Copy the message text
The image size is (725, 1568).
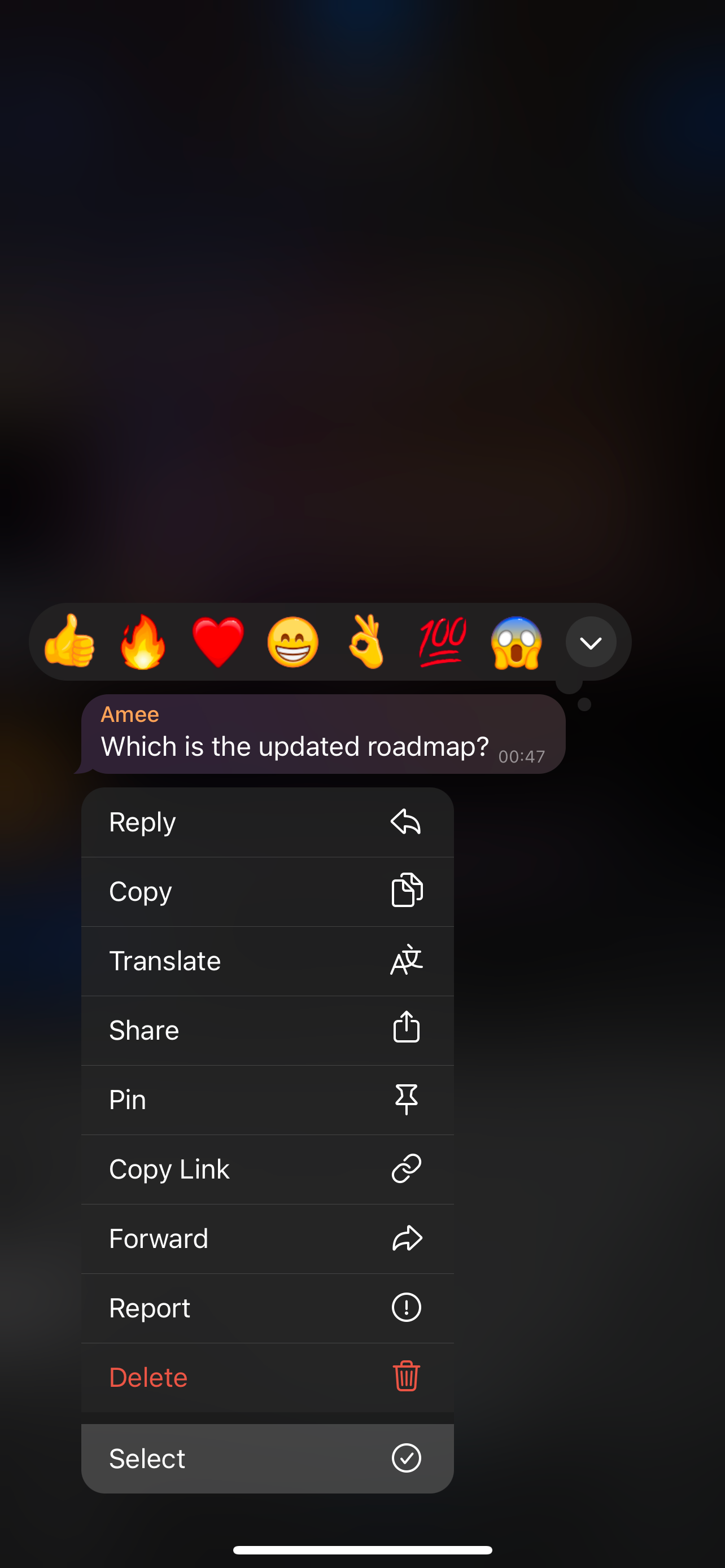[267, 891]
